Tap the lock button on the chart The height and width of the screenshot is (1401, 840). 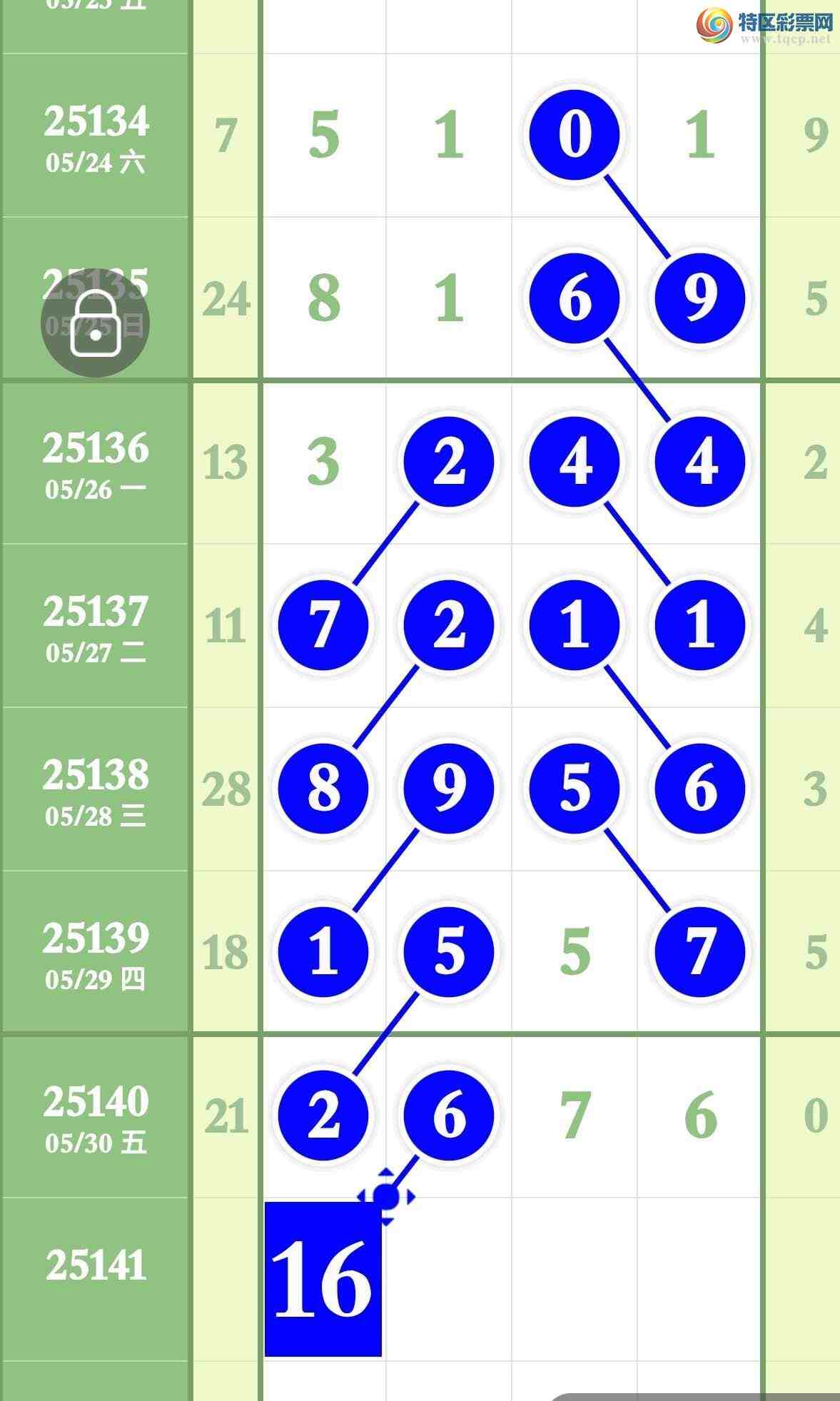coord(95,323)
